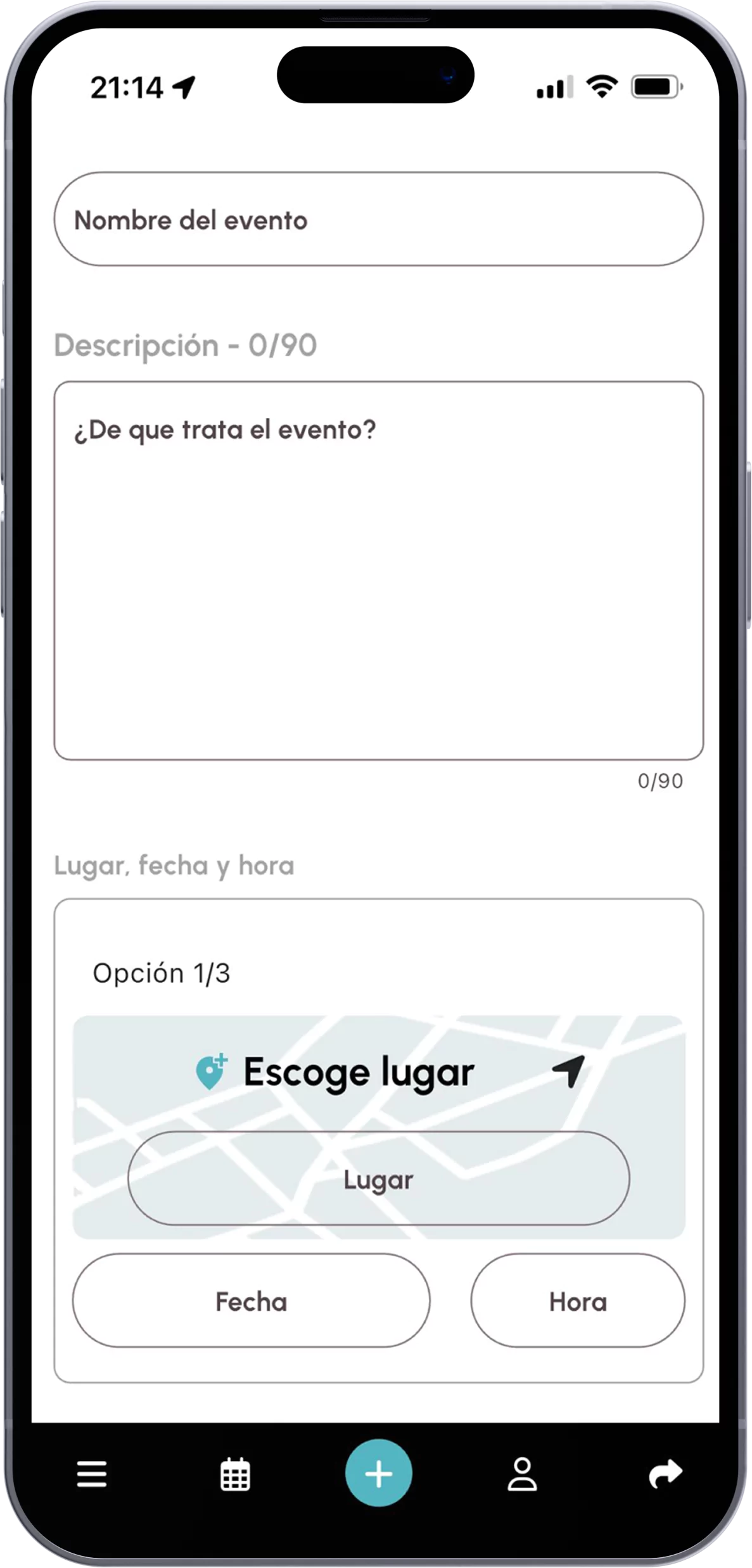Tap the Nombre del evento field

click(x=378, y=219)
